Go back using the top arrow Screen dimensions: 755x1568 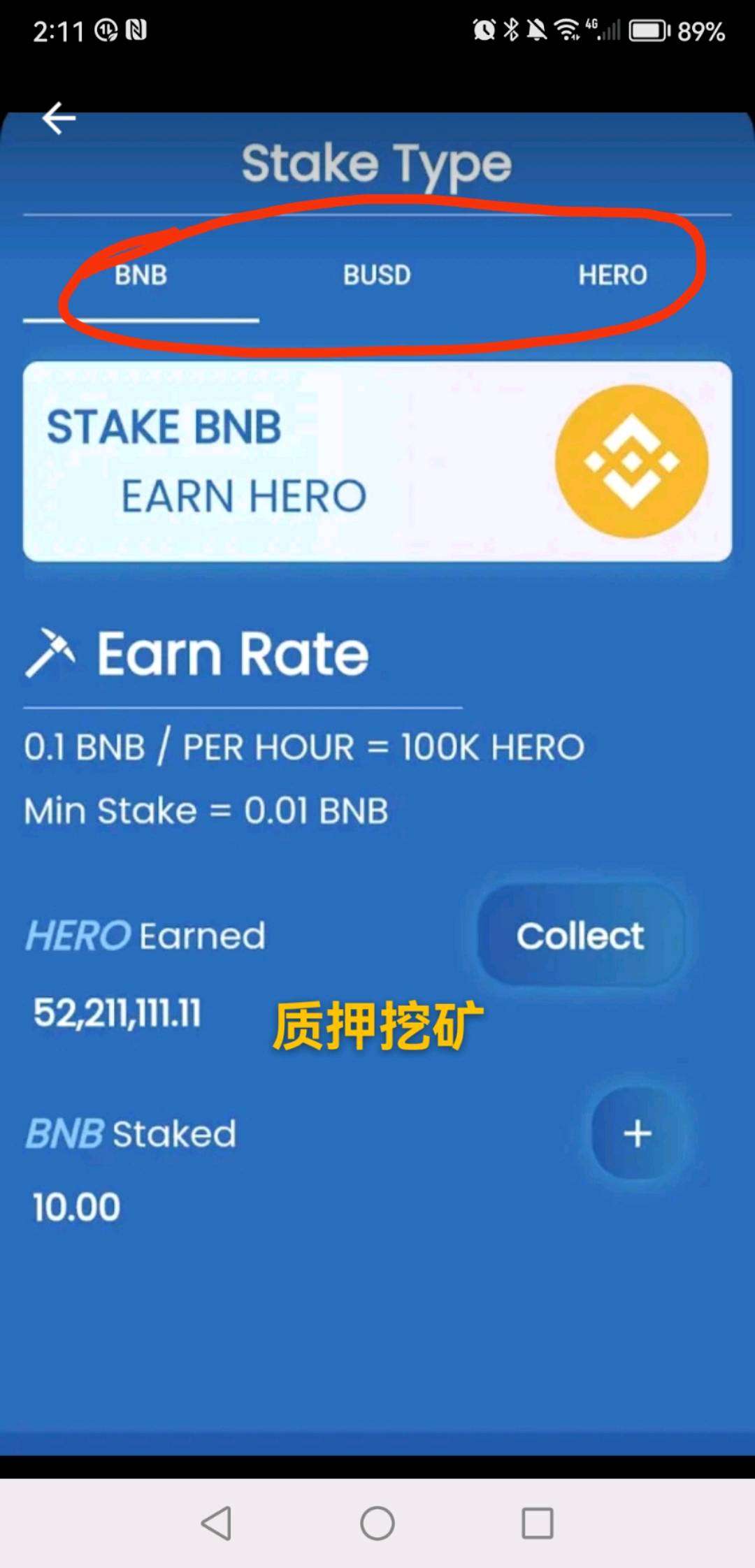pyautogui.click(x=59, y=118)
